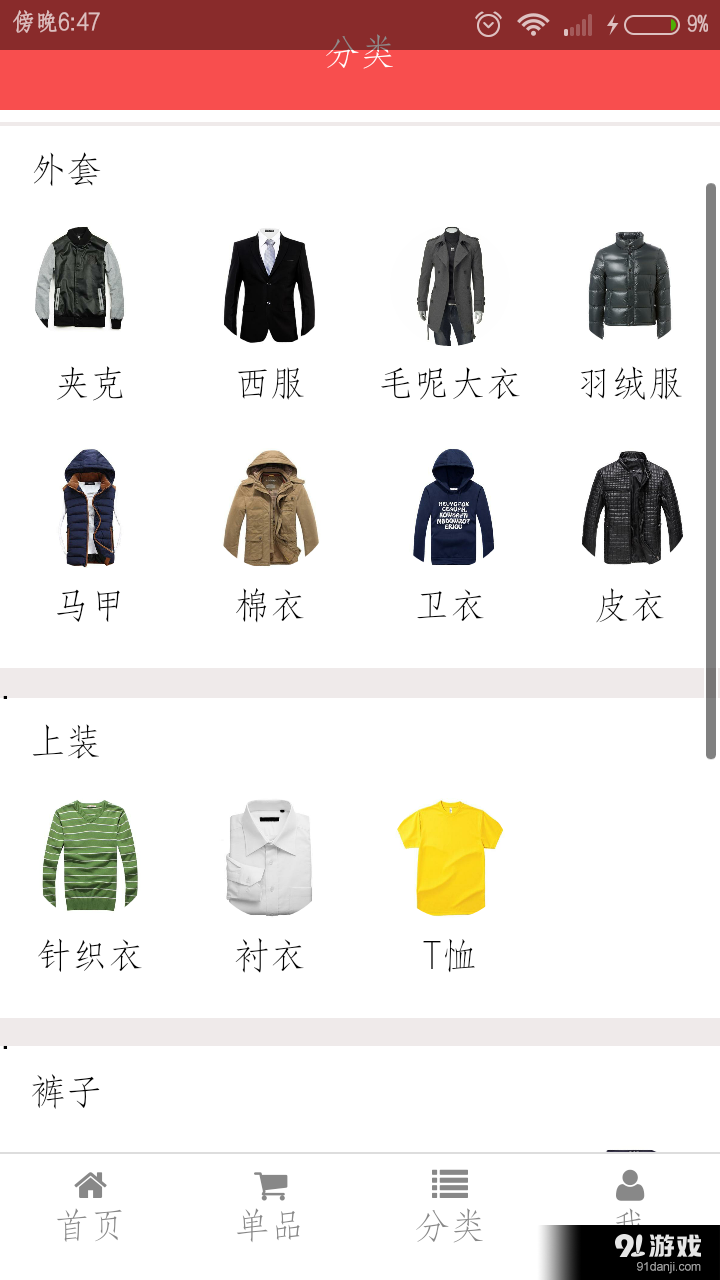Open the 马甲 vest category
Image resolution: width=720 pixels, height=1280 pixels.
[90, 508]
